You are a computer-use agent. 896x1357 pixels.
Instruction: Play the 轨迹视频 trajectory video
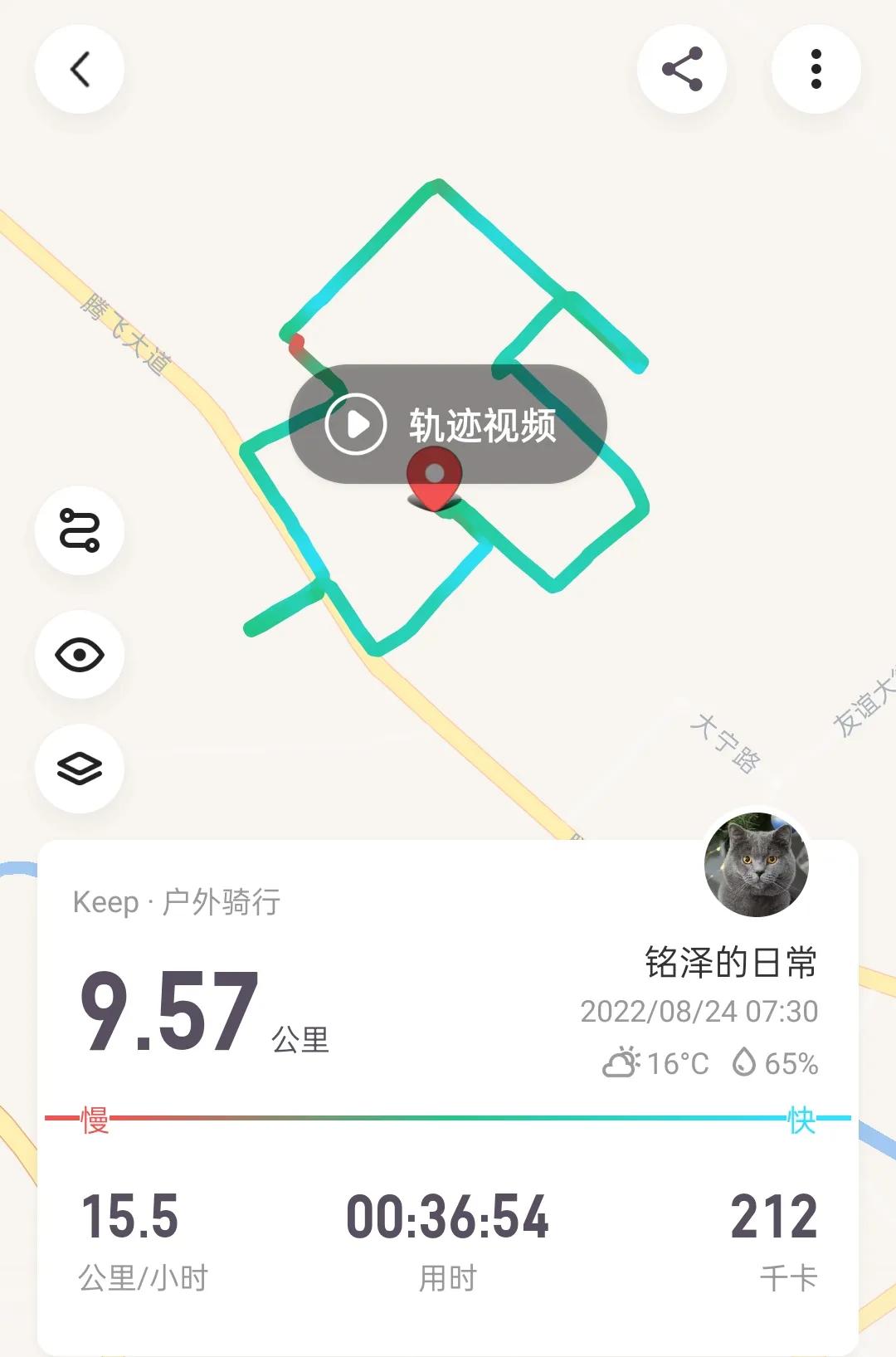point(355,425)
